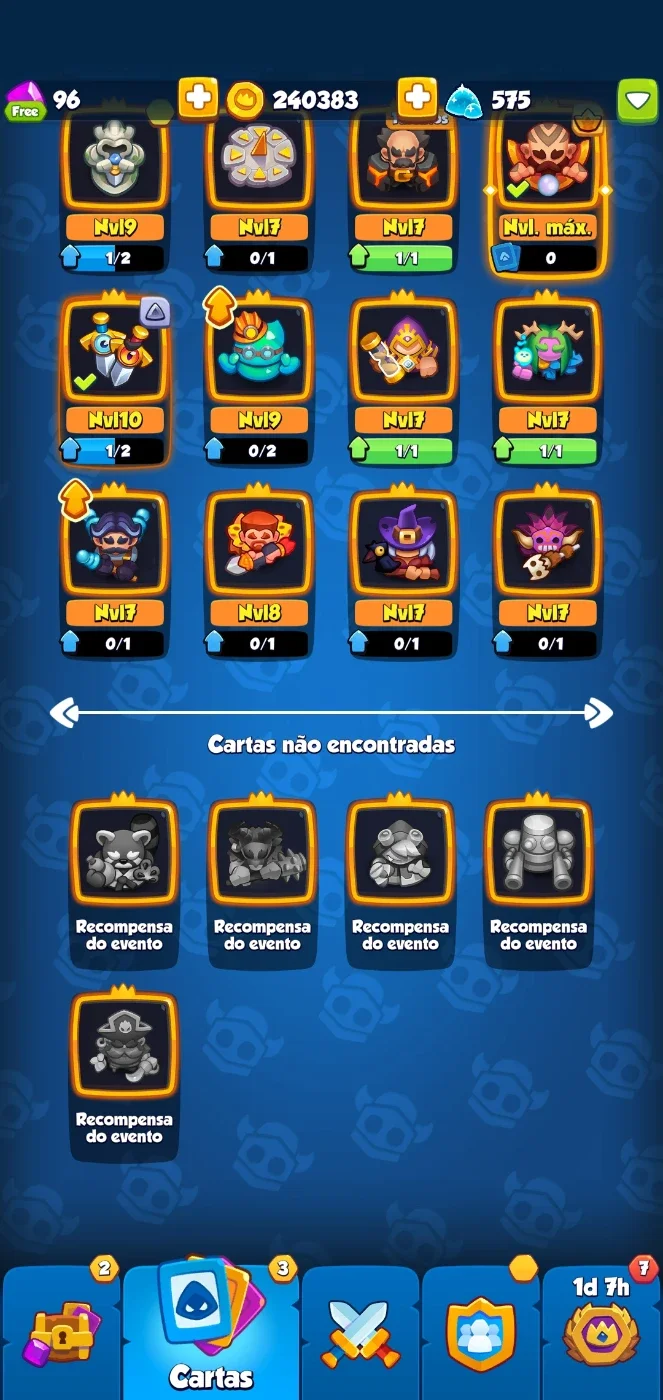Open the Nvl. máx. card

(548, 190)
